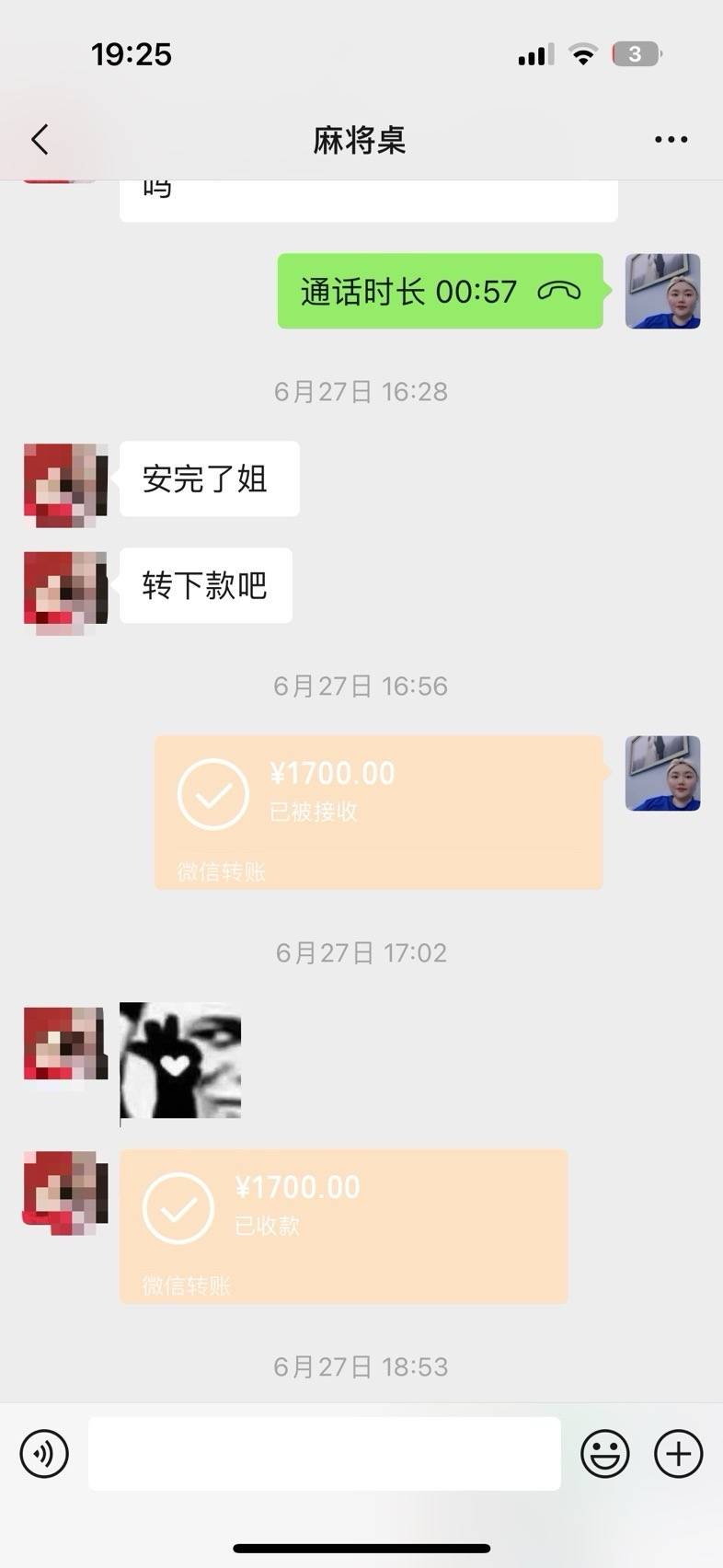Open the contact avatar beside 安完了姐
723x1568 pixels.
[65, 484]
